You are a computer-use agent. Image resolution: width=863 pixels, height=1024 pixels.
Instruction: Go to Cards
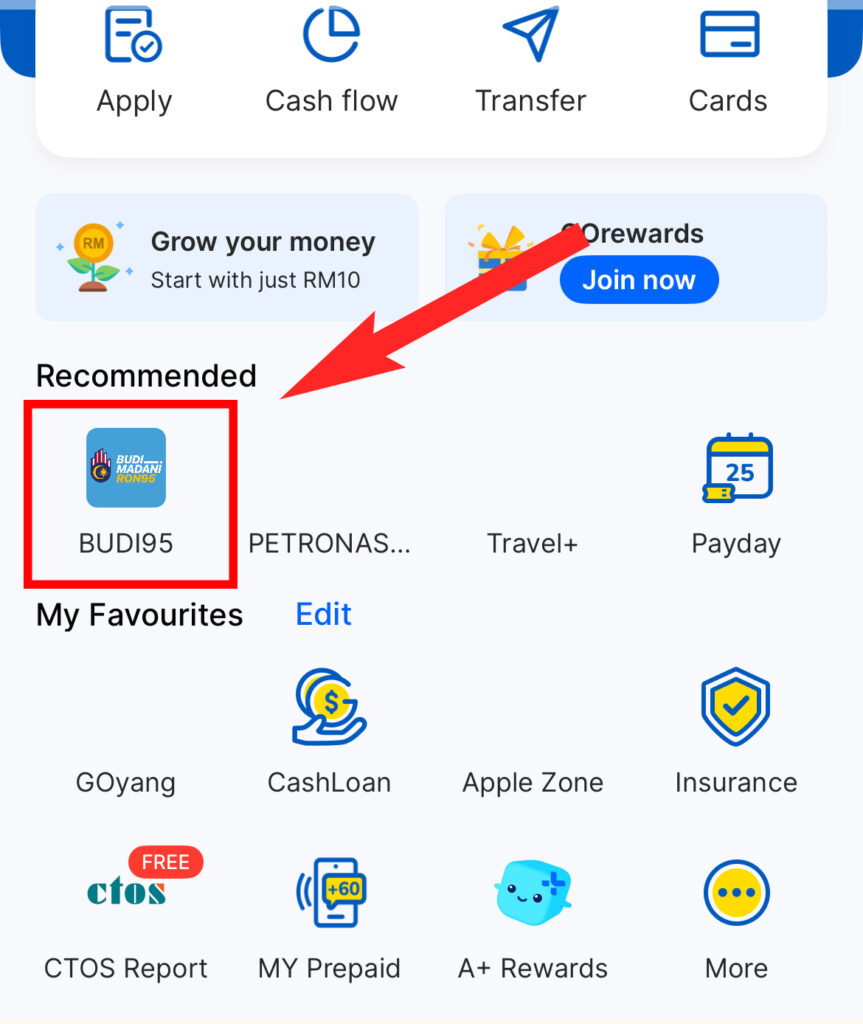point(728,58)
